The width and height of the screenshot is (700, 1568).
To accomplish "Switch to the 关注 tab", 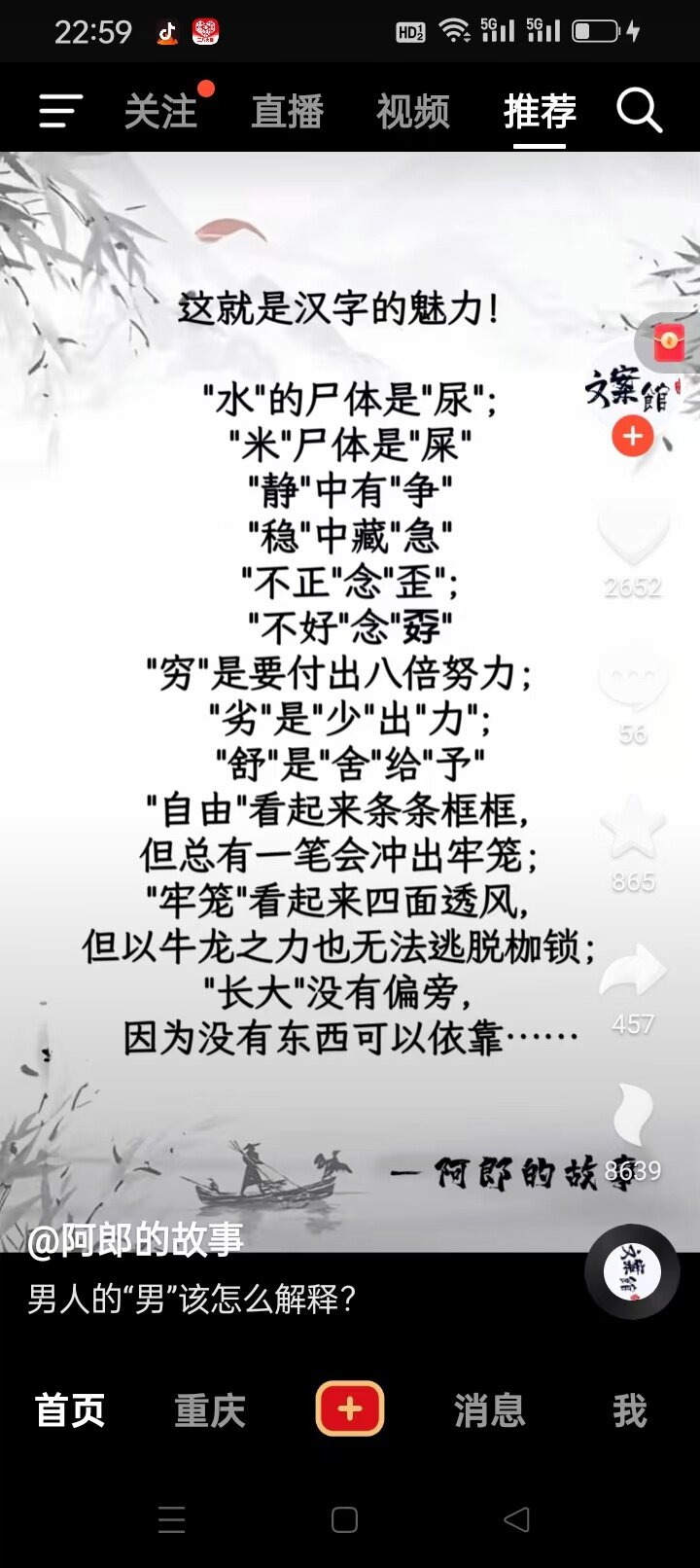I will (160, 112).
